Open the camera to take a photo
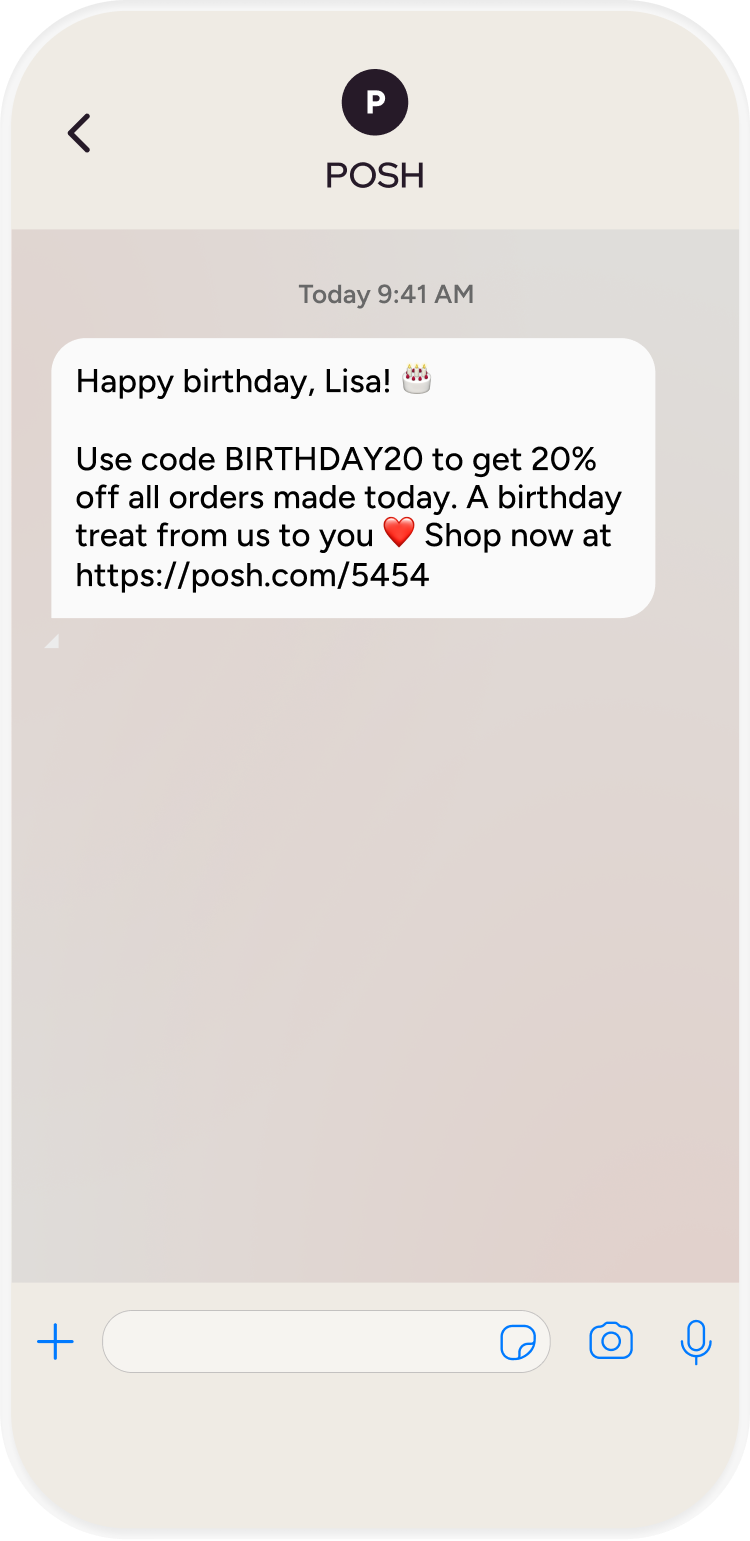The width and height of the screenshot is (750, 1541). (x=611, y=1341)
